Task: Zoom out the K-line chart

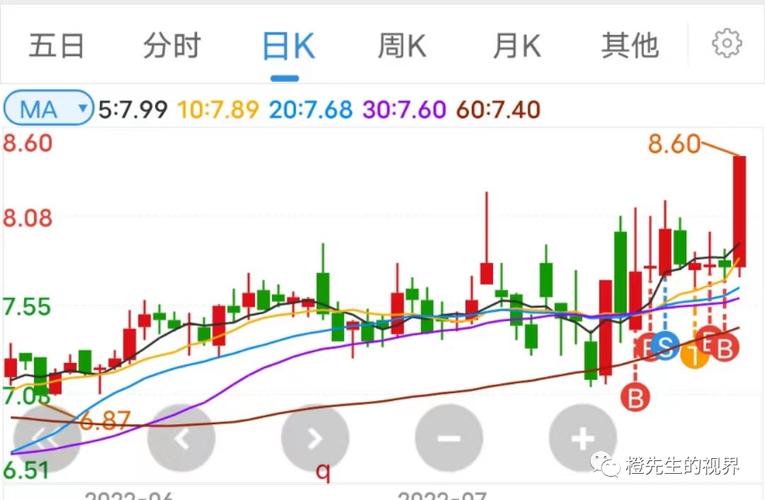Action: pyautogui.click(x=448, y=438)
